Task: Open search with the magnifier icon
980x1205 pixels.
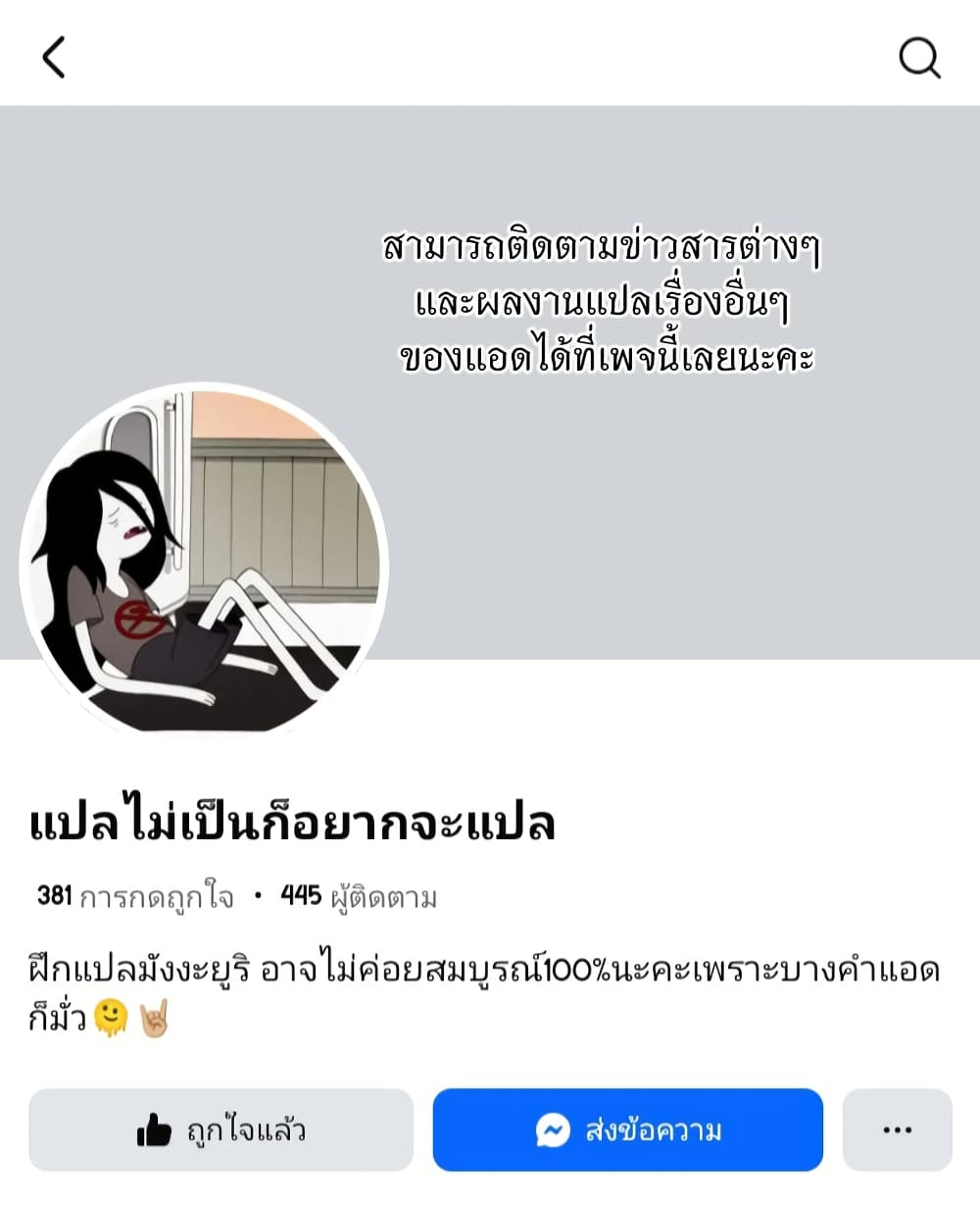Action: coord(919,59)
